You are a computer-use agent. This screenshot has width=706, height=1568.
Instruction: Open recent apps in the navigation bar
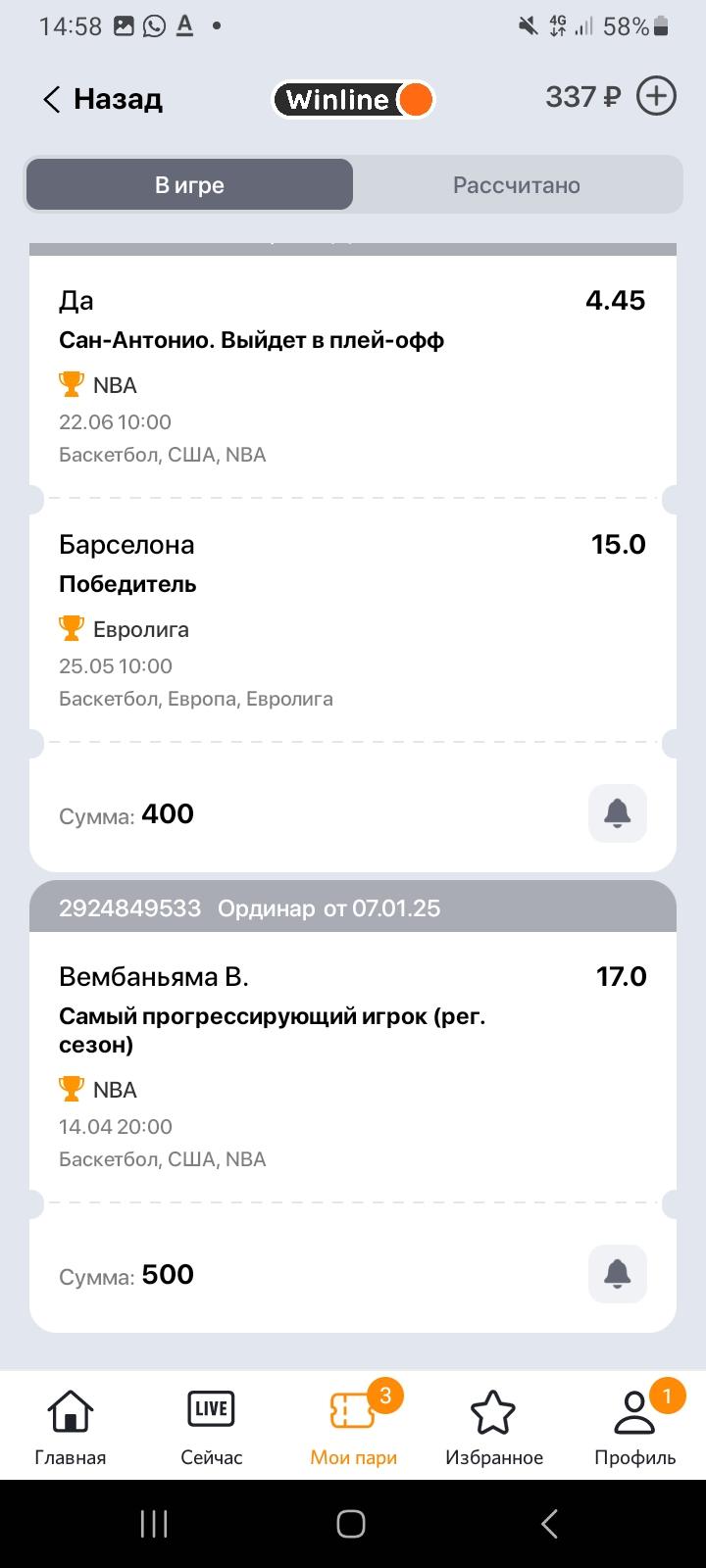click(x=154, y=1524)
